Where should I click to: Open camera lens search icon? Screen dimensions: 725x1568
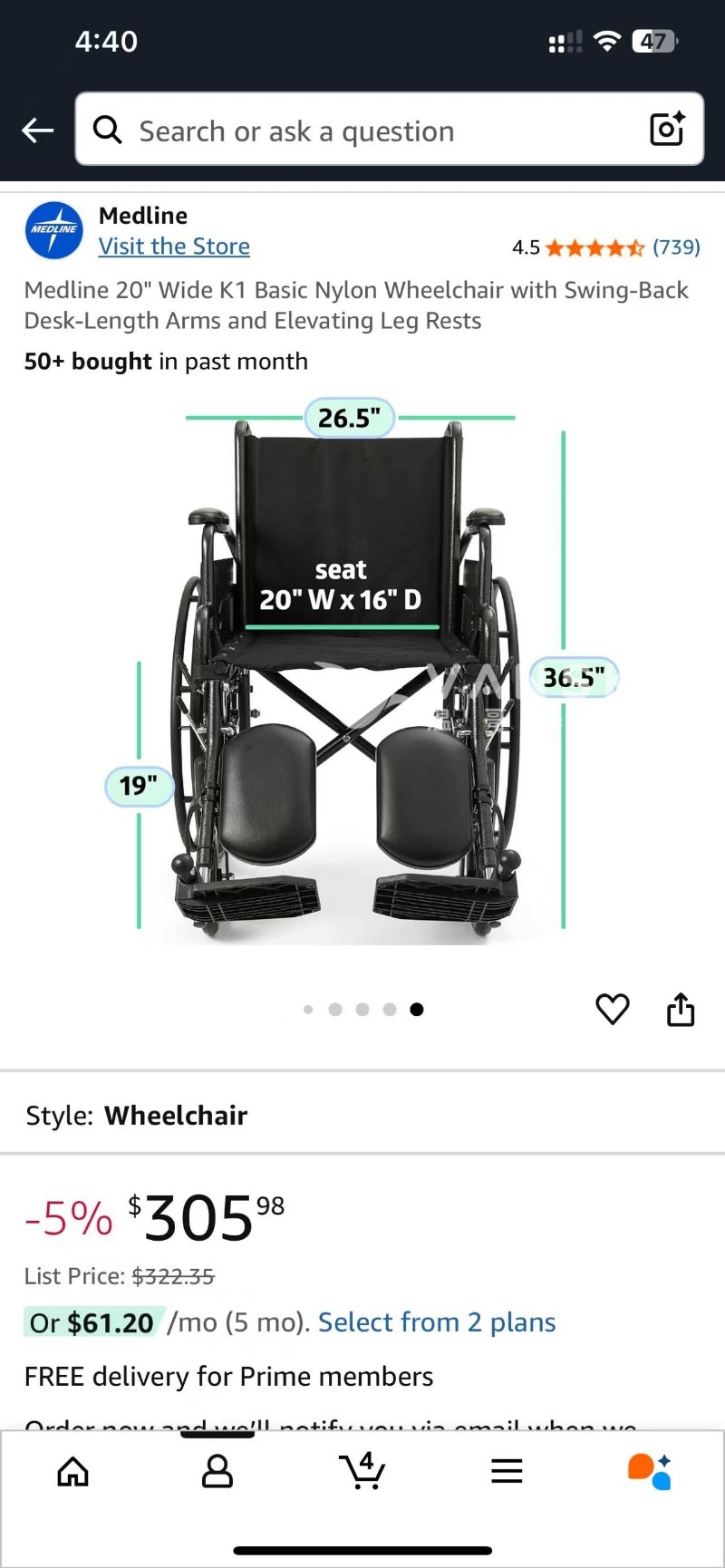(668, 130)
